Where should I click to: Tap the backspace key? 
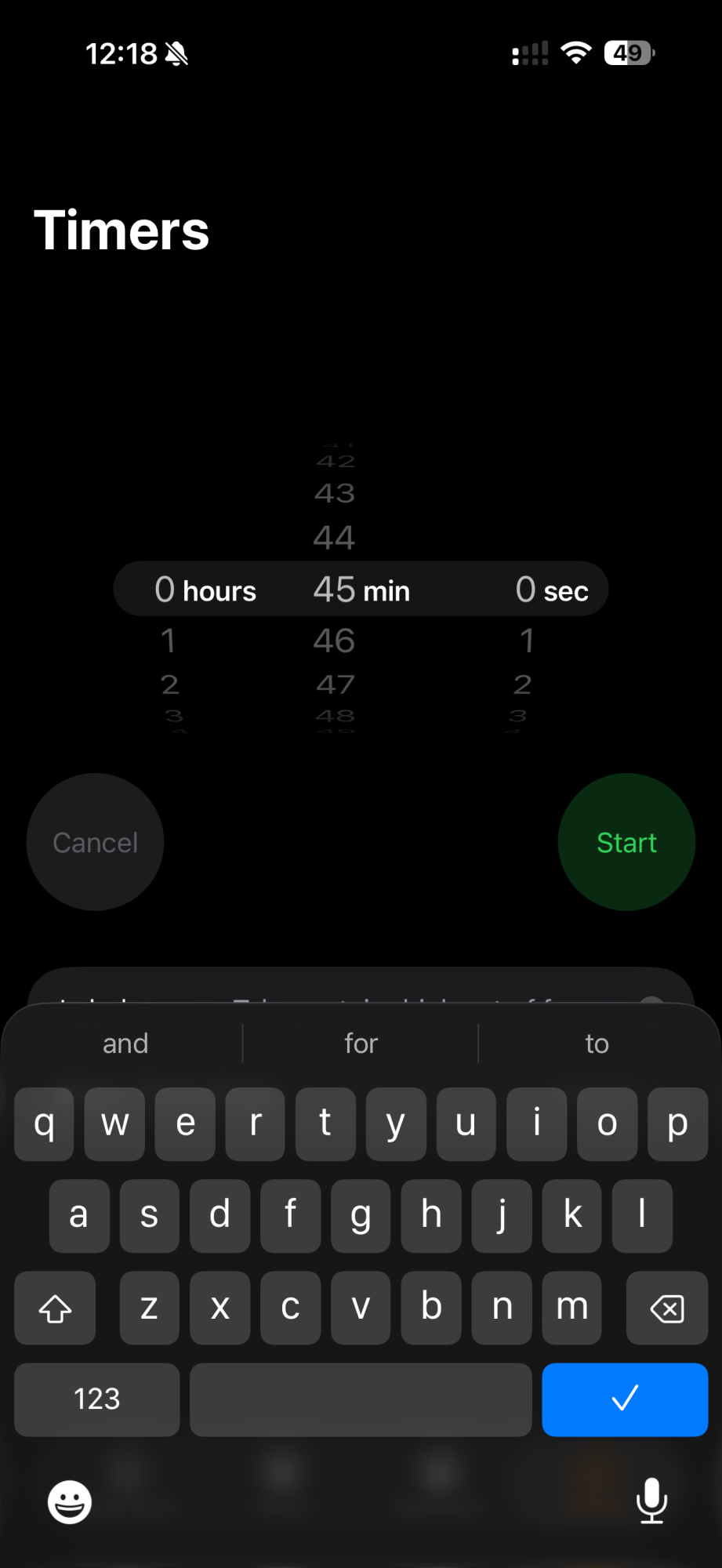pyautogui.click(x=667, y=1308)
